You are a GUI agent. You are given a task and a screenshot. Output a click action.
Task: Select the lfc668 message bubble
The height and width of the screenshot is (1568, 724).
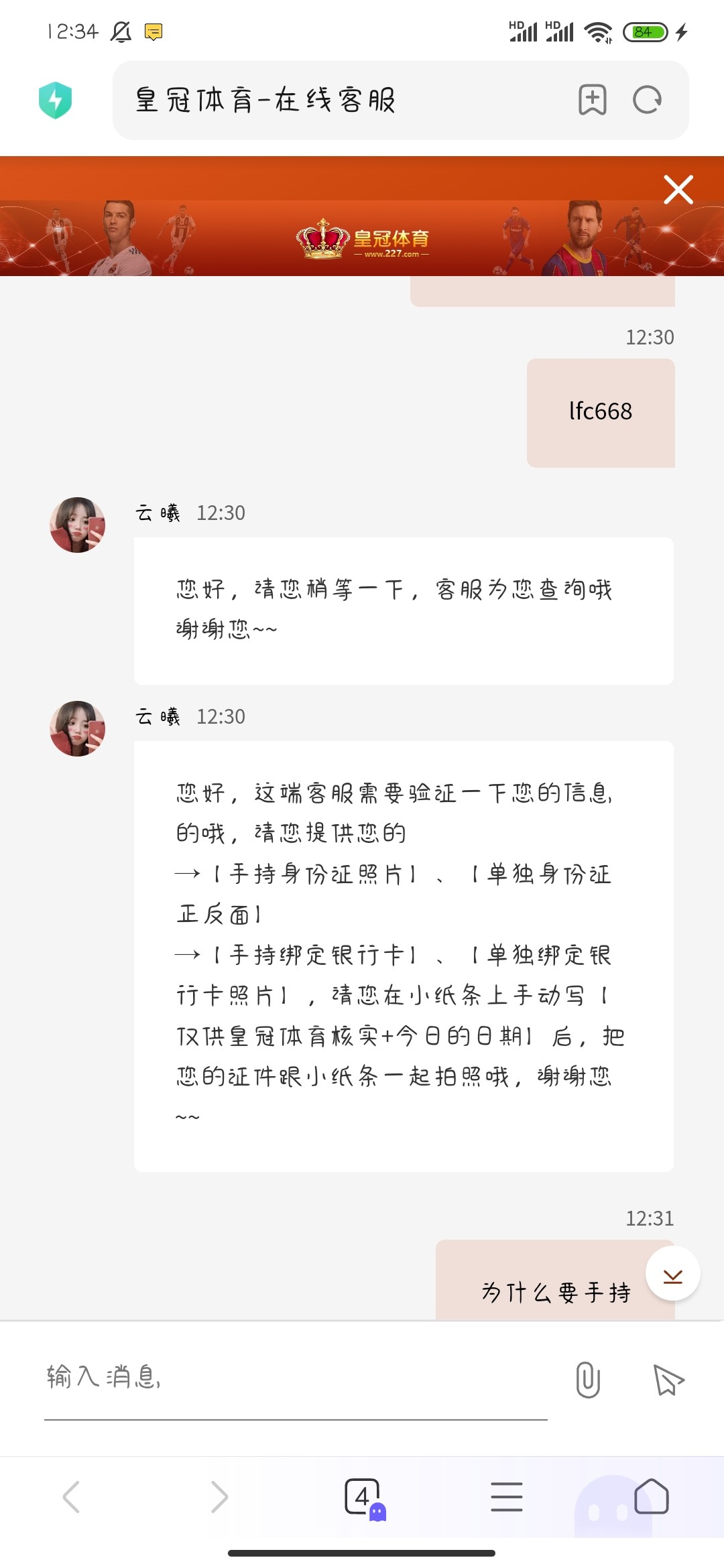(x=600, y=412)
